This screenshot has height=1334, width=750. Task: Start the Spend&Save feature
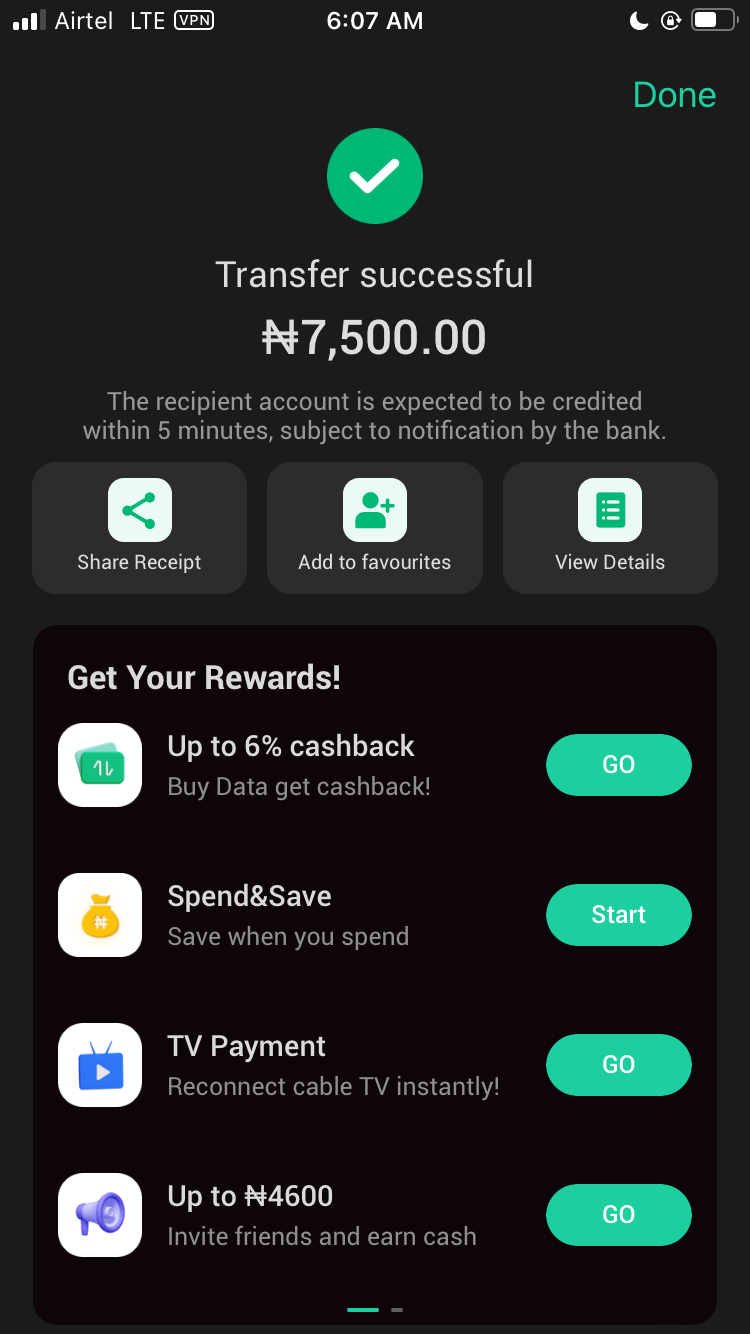click(618, 915)
